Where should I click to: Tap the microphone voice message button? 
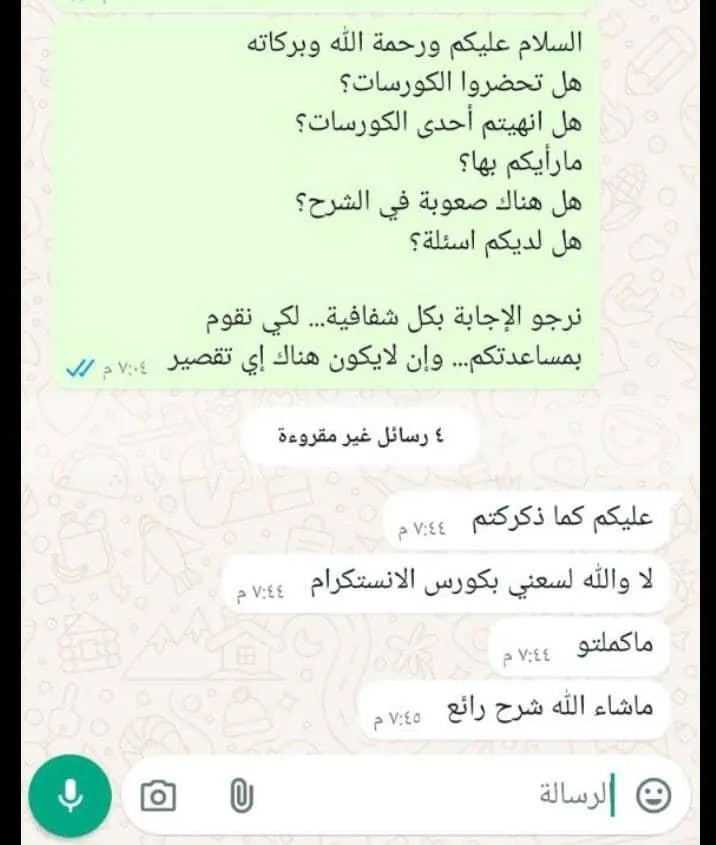coord(69,796)
